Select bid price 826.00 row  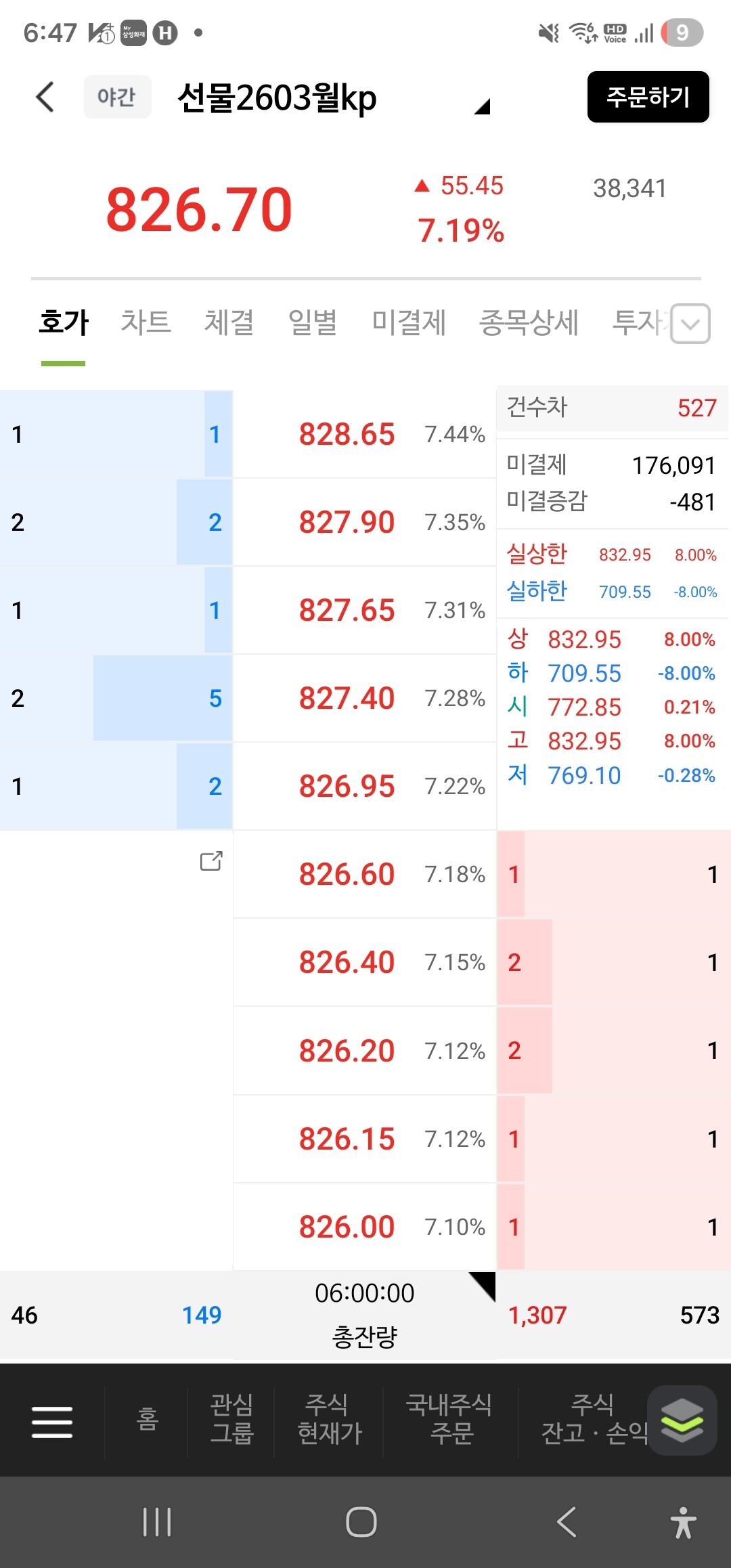[365, 1227]
